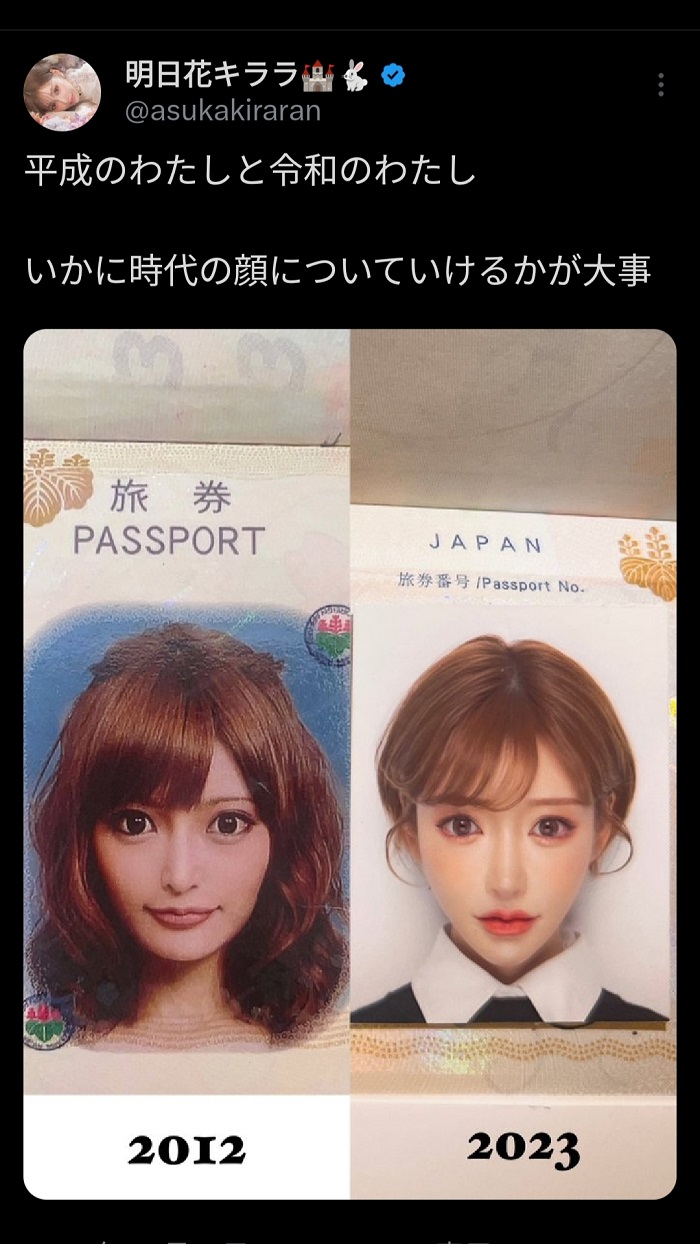Open the @asukakiraran handle link

pos(223,111)
